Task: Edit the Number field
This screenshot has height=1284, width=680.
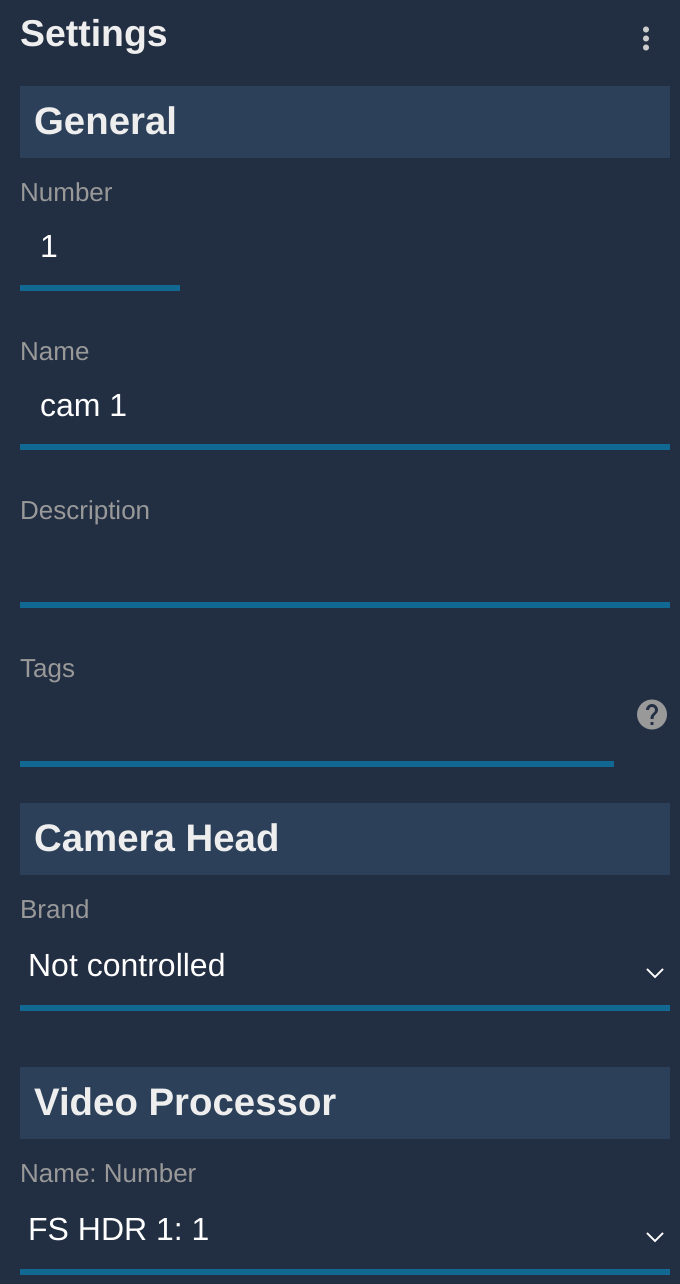Action: (100, 248)
